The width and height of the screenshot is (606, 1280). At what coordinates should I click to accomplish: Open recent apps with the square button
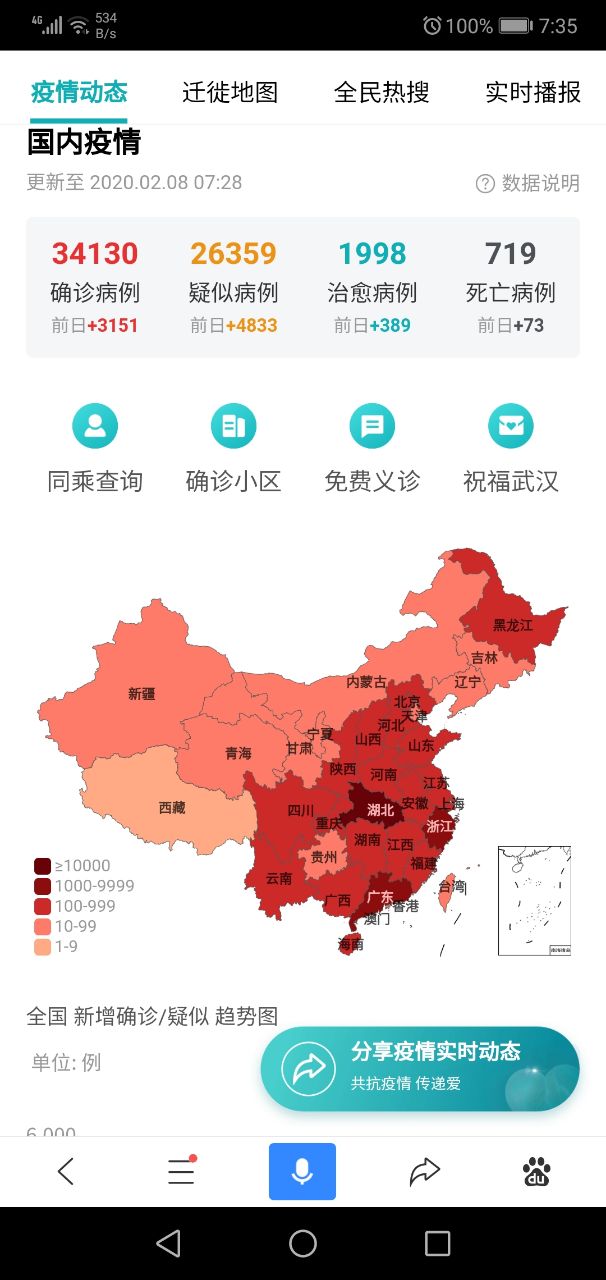coord(437,1243)
